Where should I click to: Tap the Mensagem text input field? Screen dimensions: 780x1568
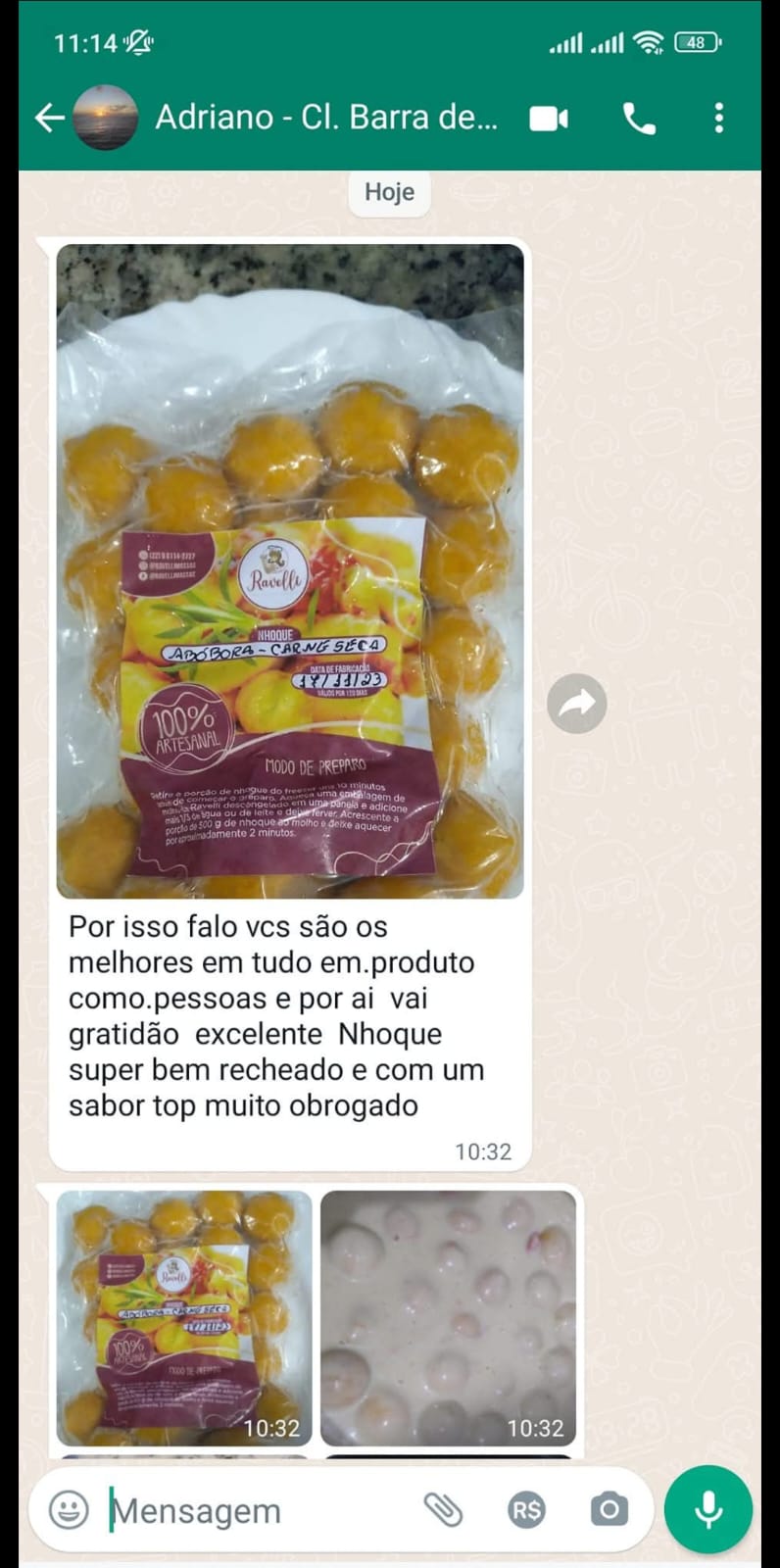pyautogui.click(x=245, y=1510)
